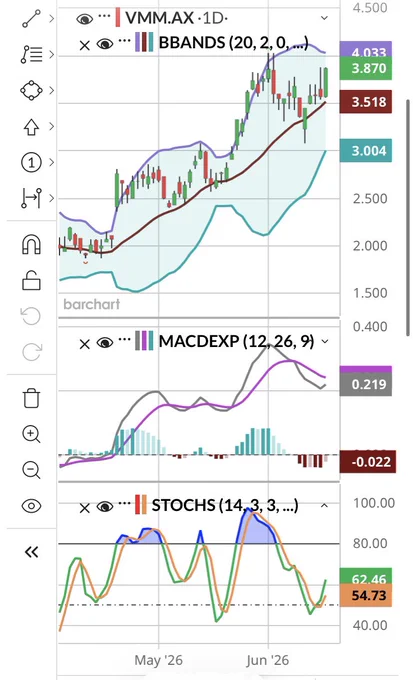The height and width of the screenshot is (680, 413).
Task: Remove the MACDEXP indicator
Action: point(85,344)
